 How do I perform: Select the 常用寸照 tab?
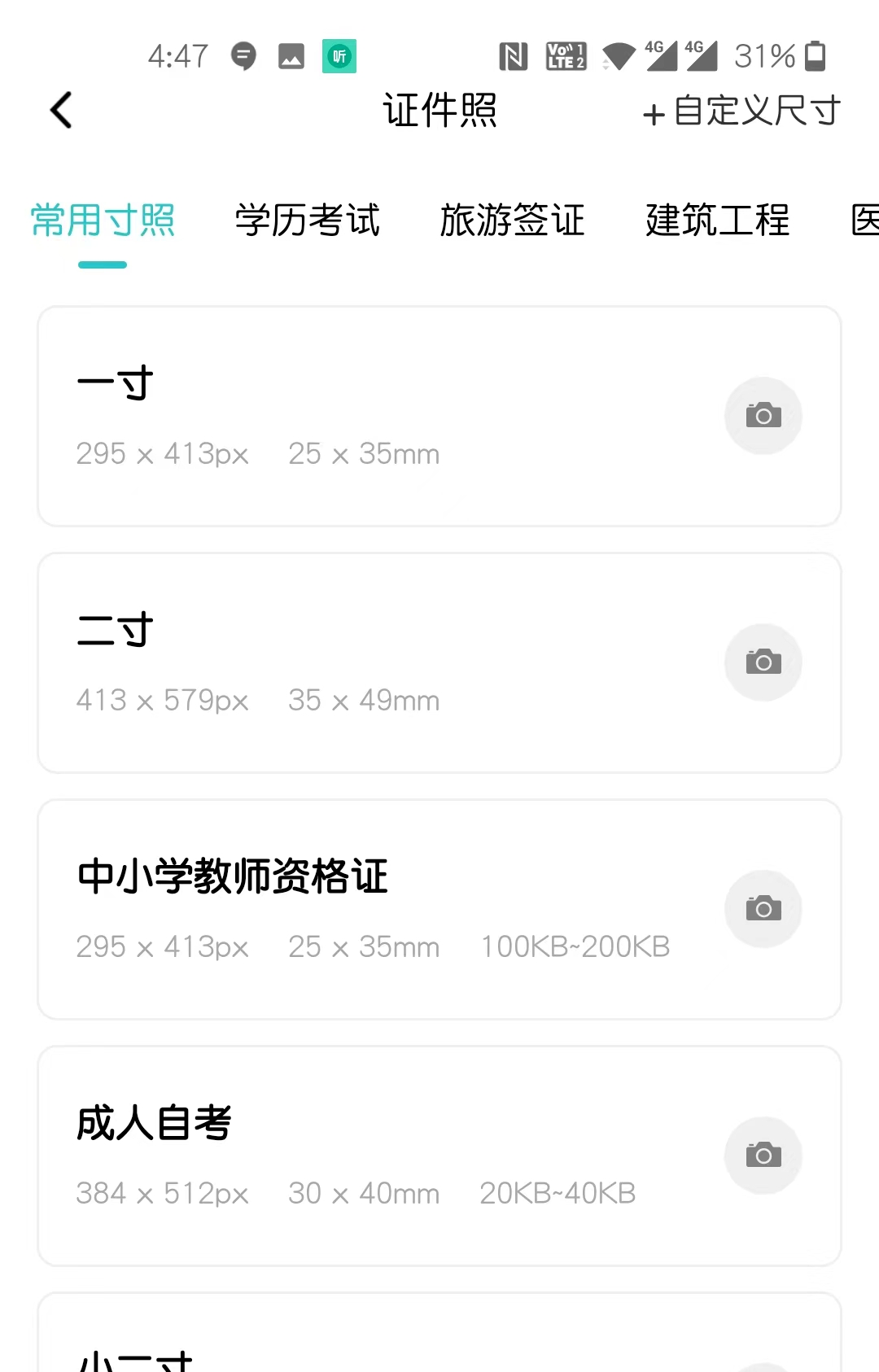coord(103,221)
